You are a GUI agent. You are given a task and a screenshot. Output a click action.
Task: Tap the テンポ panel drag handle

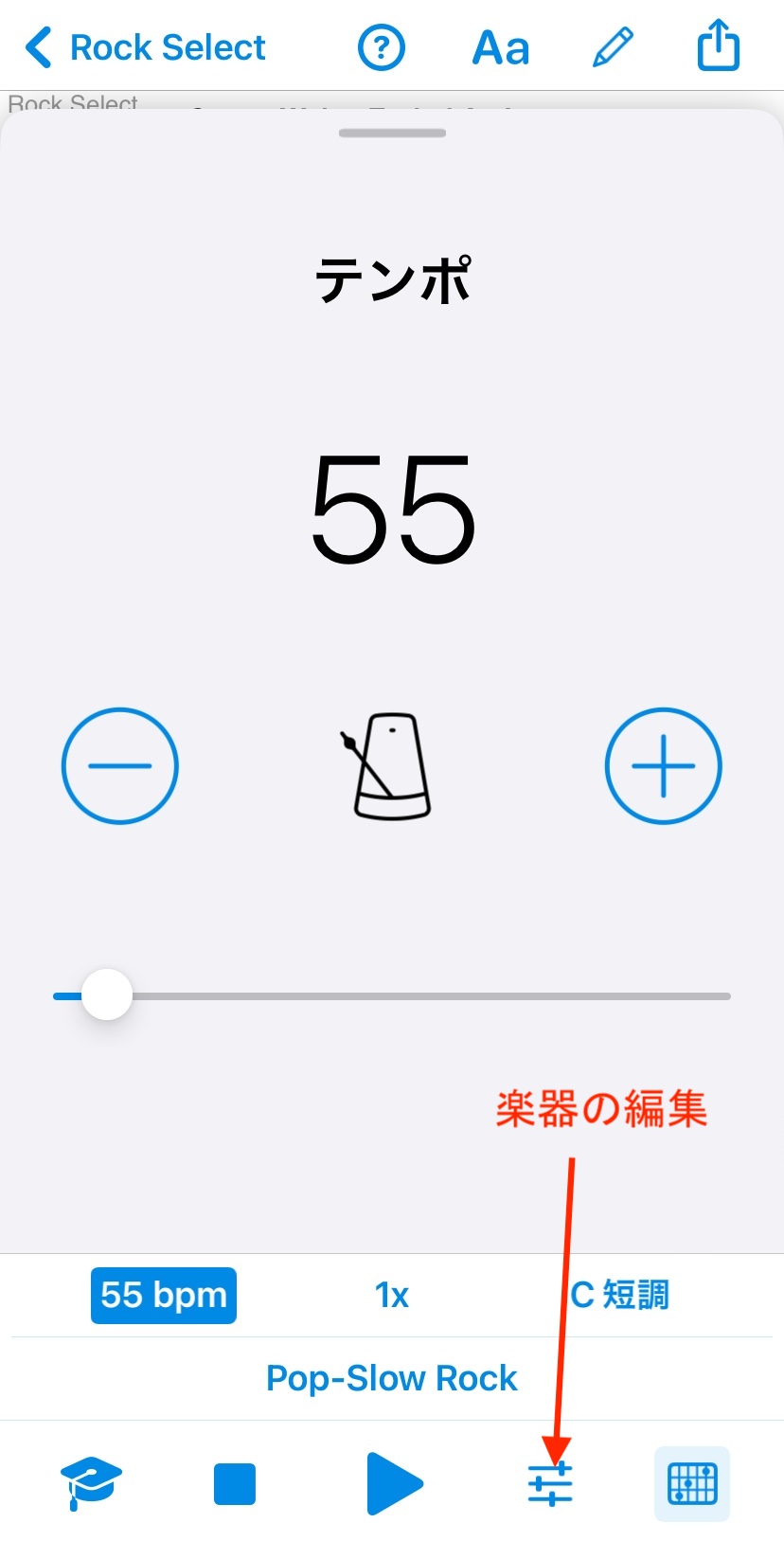pyautogui.click(x=391, y=133)
